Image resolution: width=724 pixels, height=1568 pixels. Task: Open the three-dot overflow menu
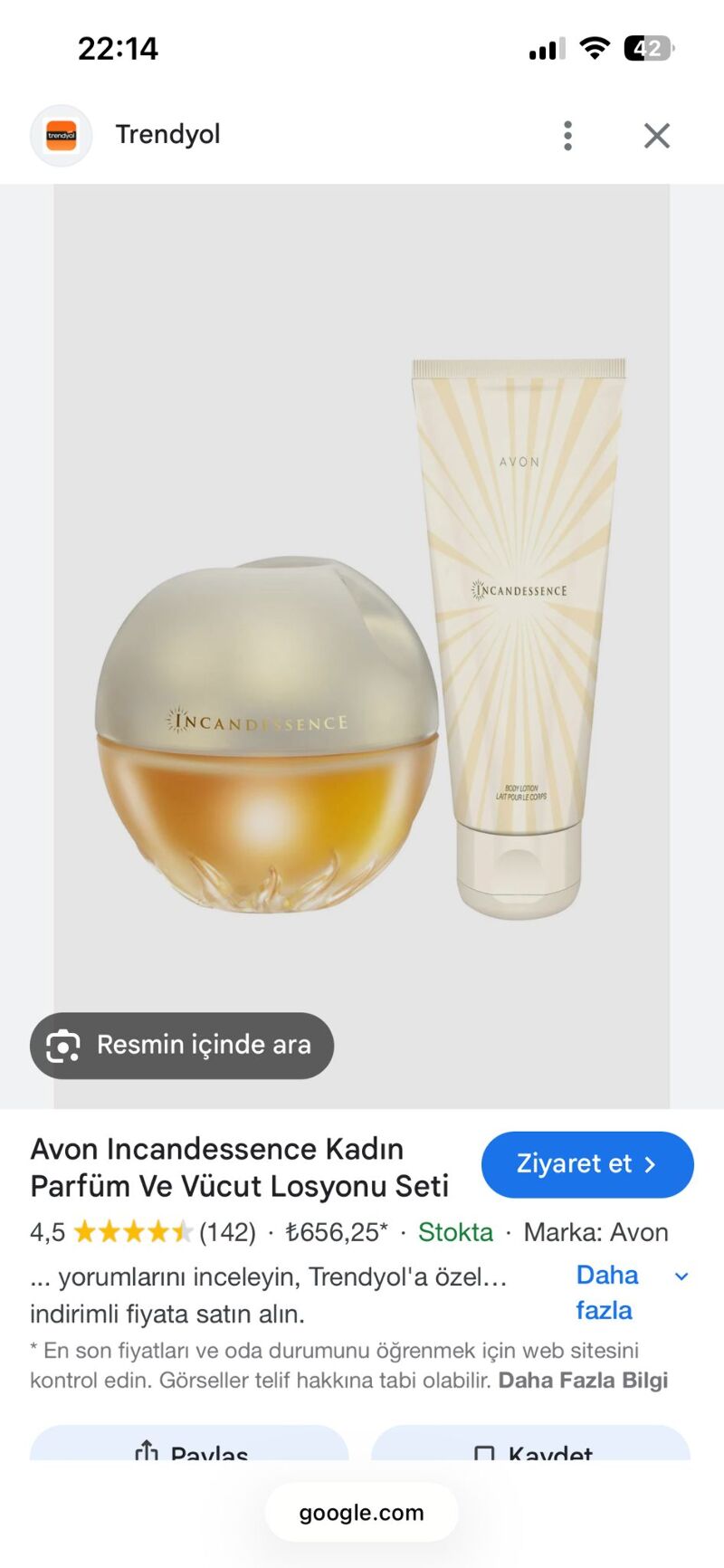[x=567, y=136]
